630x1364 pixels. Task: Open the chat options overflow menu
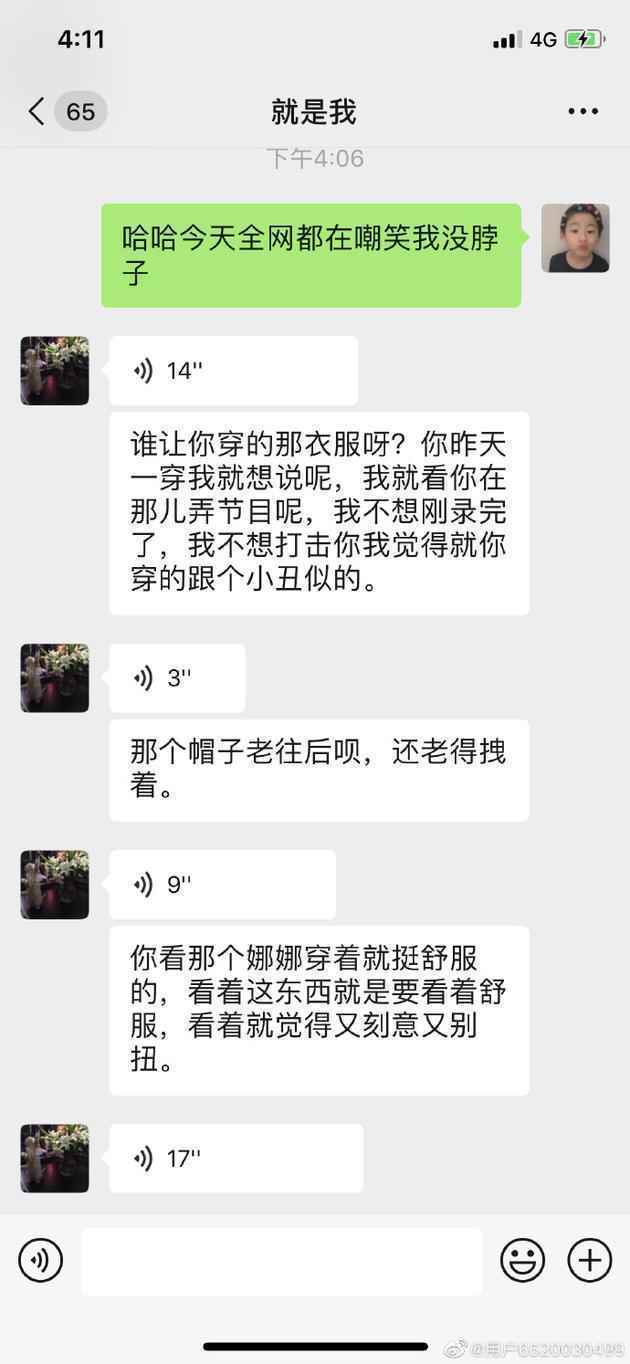click(x=583, y=111)
